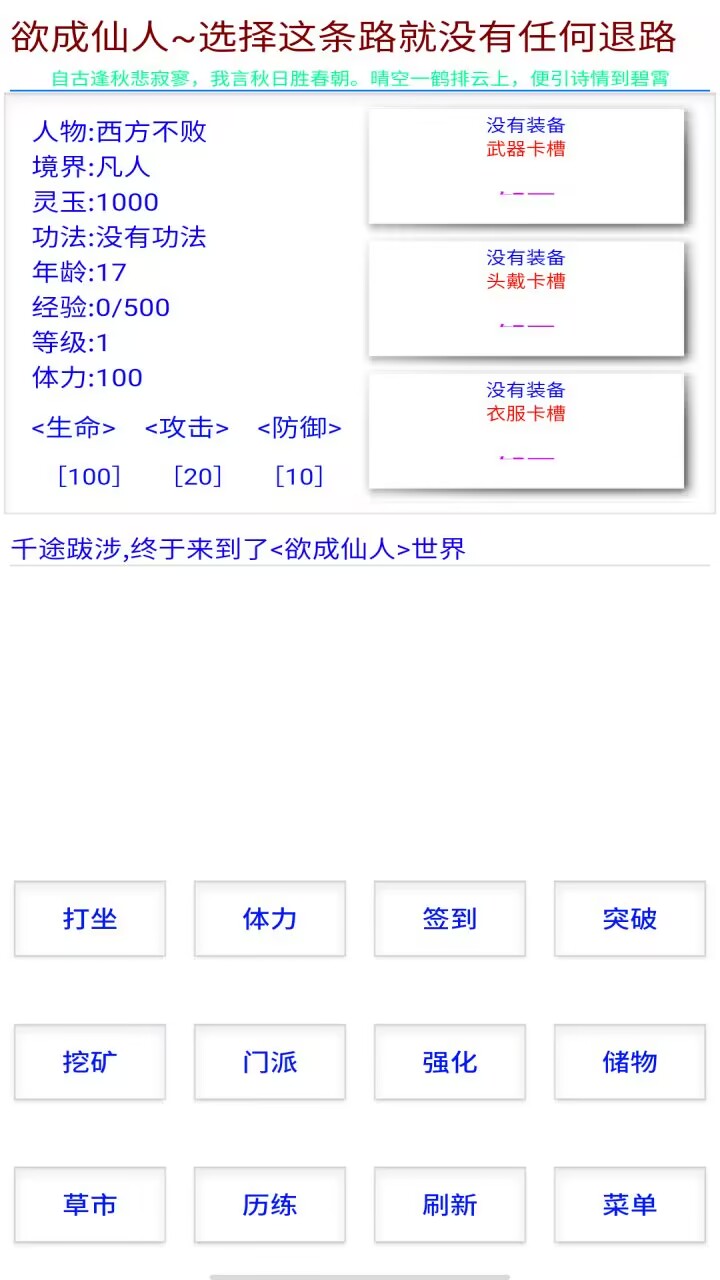
Task: Open 储物 to view storage
Action: coord(629,1062)
